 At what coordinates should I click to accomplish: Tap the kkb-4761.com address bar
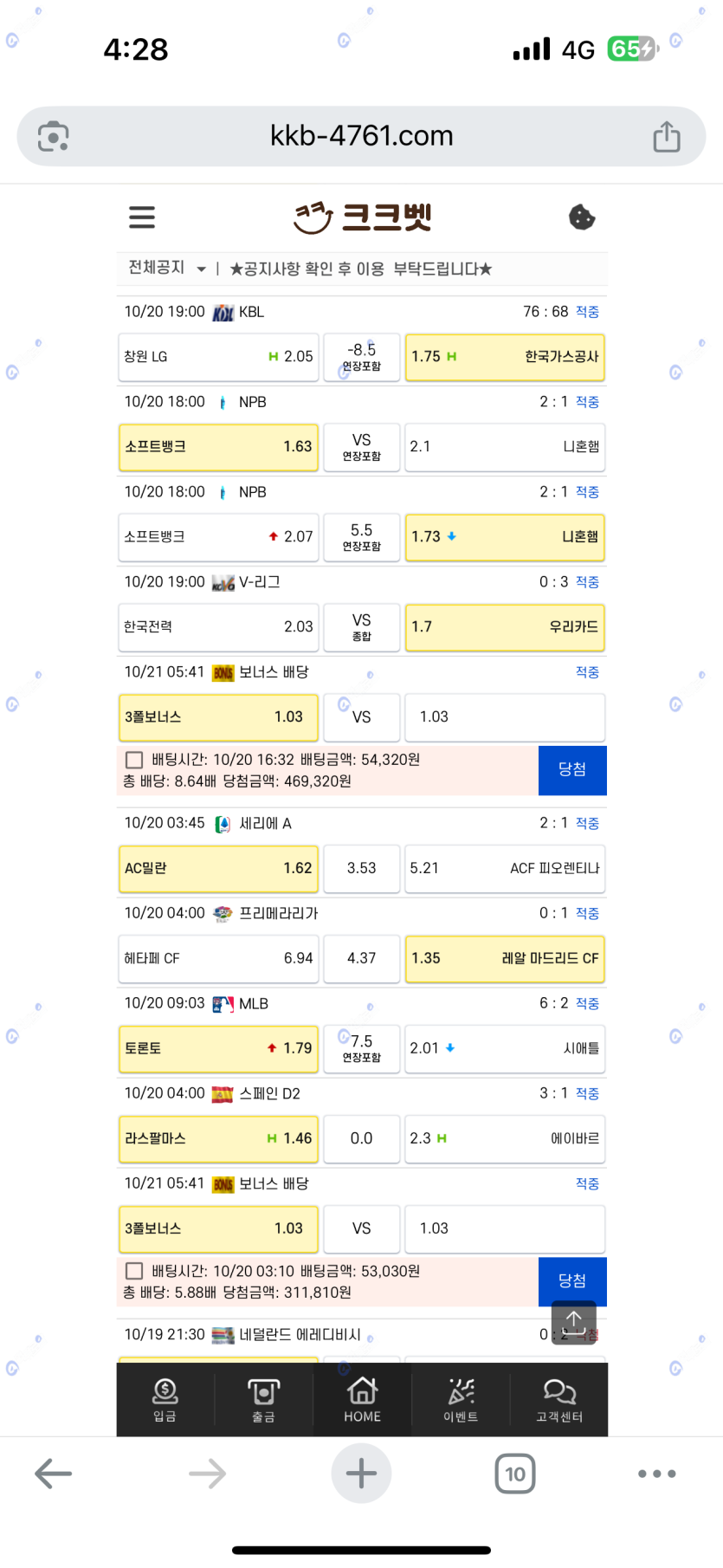point(361,136)
